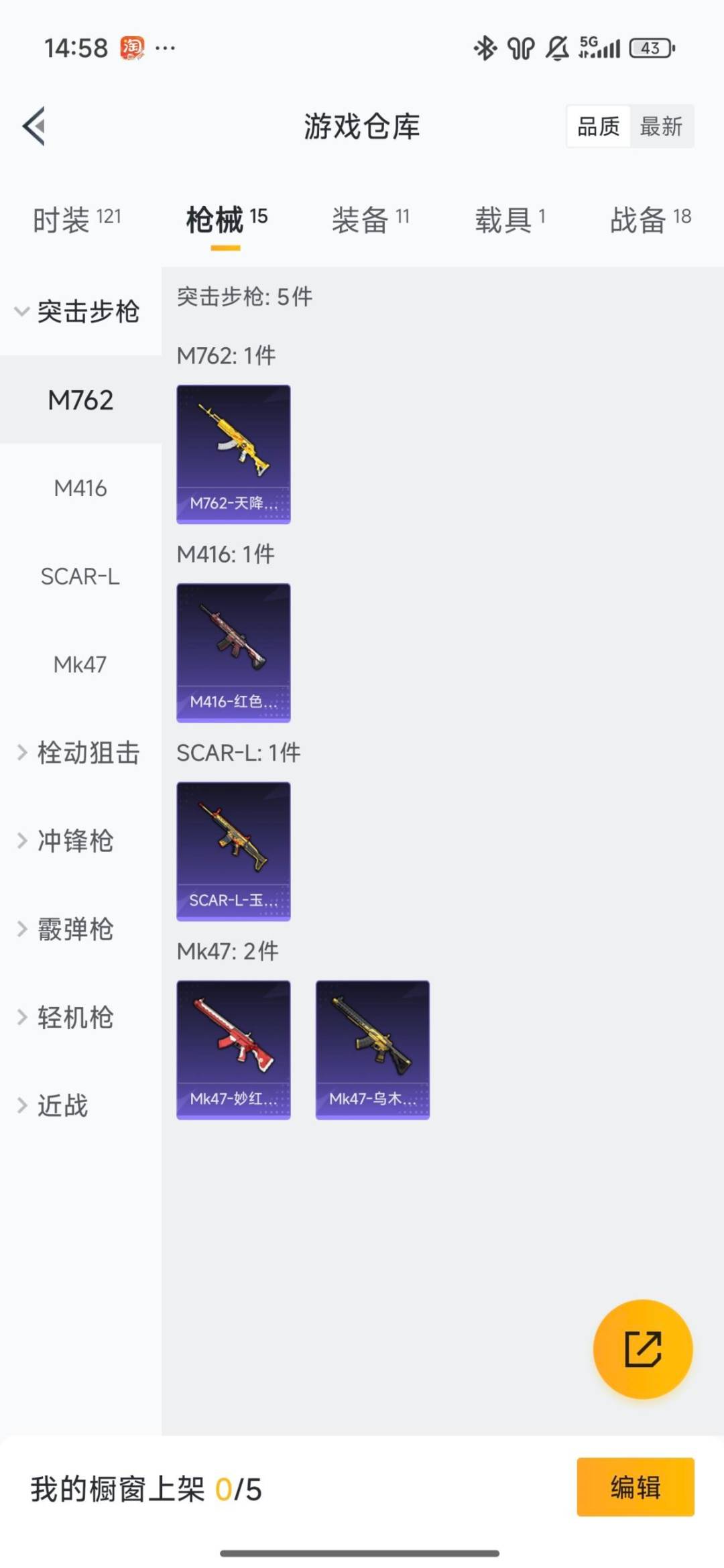724x1568 pixels.
Task: Select the M416-红色 skin card
Action: 233,654
